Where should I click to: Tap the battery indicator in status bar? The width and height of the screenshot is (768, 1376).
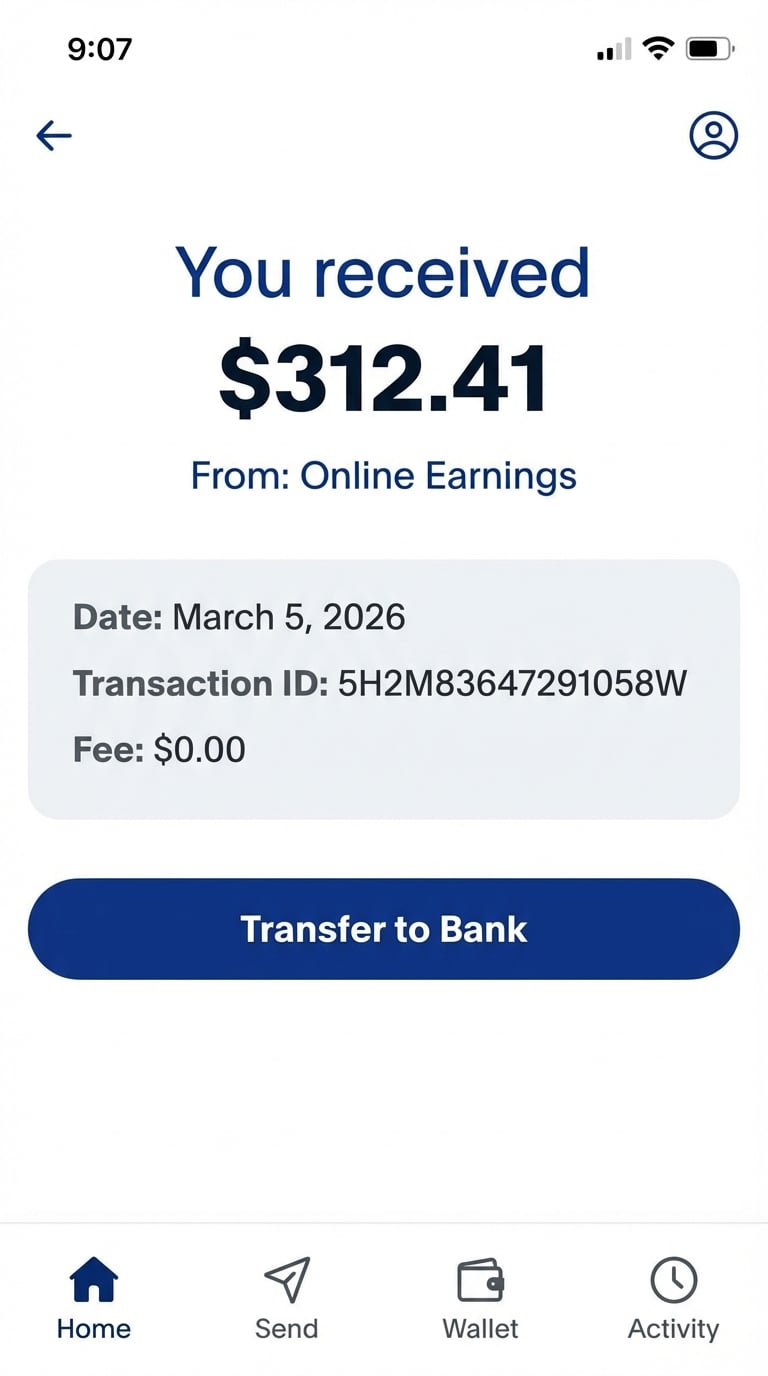[x=707, y=47]
